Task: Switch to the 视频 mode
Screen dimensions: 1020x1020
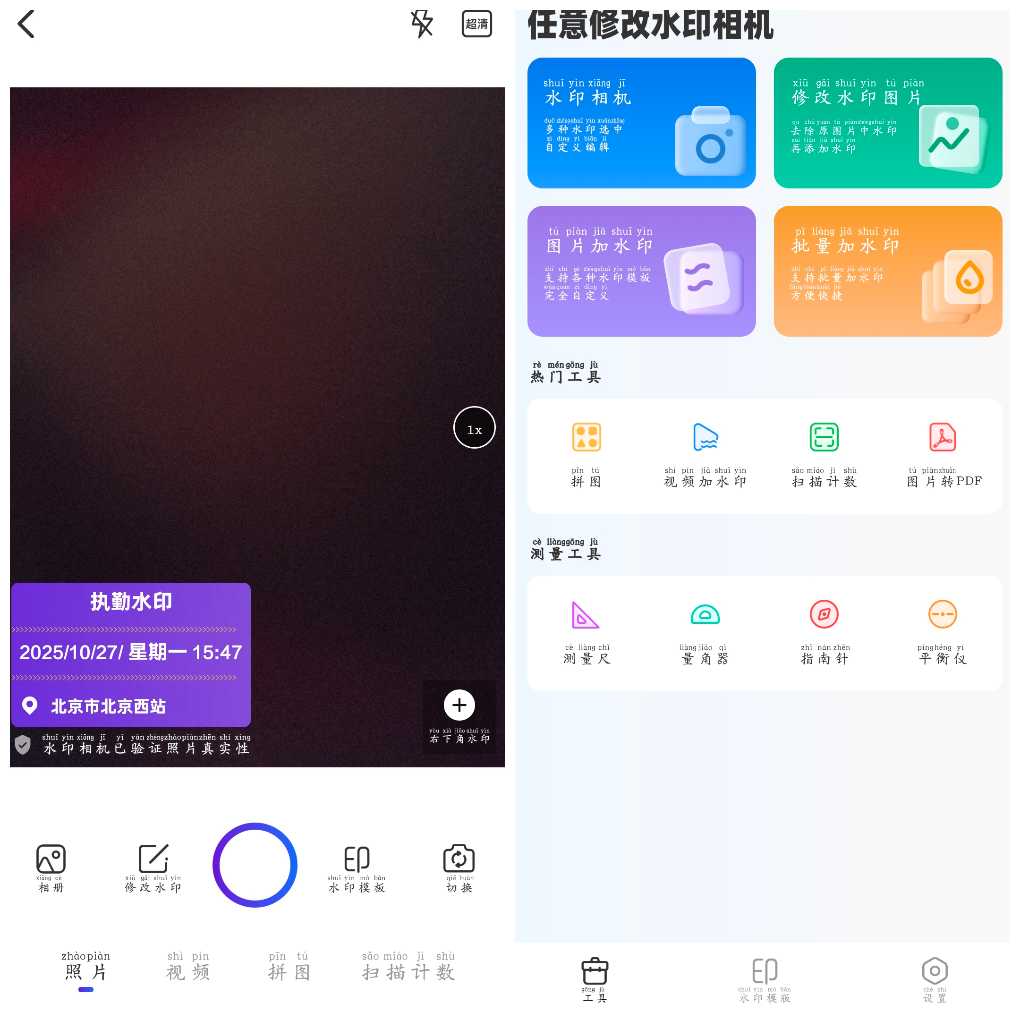Action: [188, 966]
